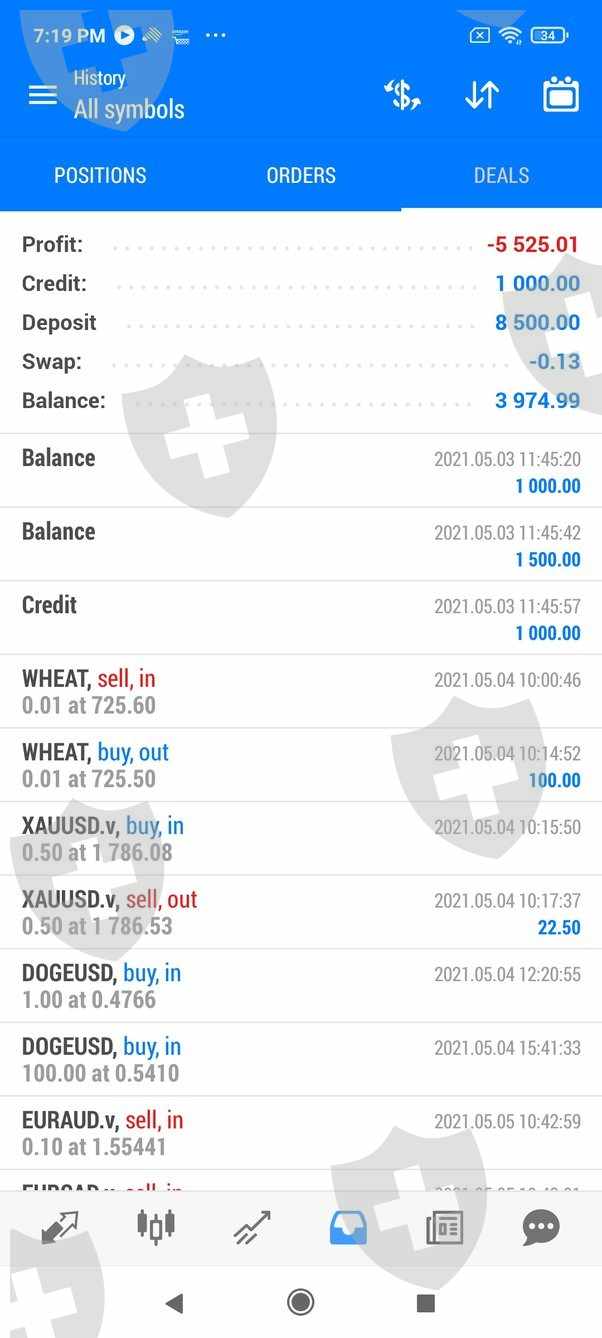Screen dimensions: 602x1338
Task: Open the calendar date range picker
Action: pyautogui.click(x=561, y=95)
